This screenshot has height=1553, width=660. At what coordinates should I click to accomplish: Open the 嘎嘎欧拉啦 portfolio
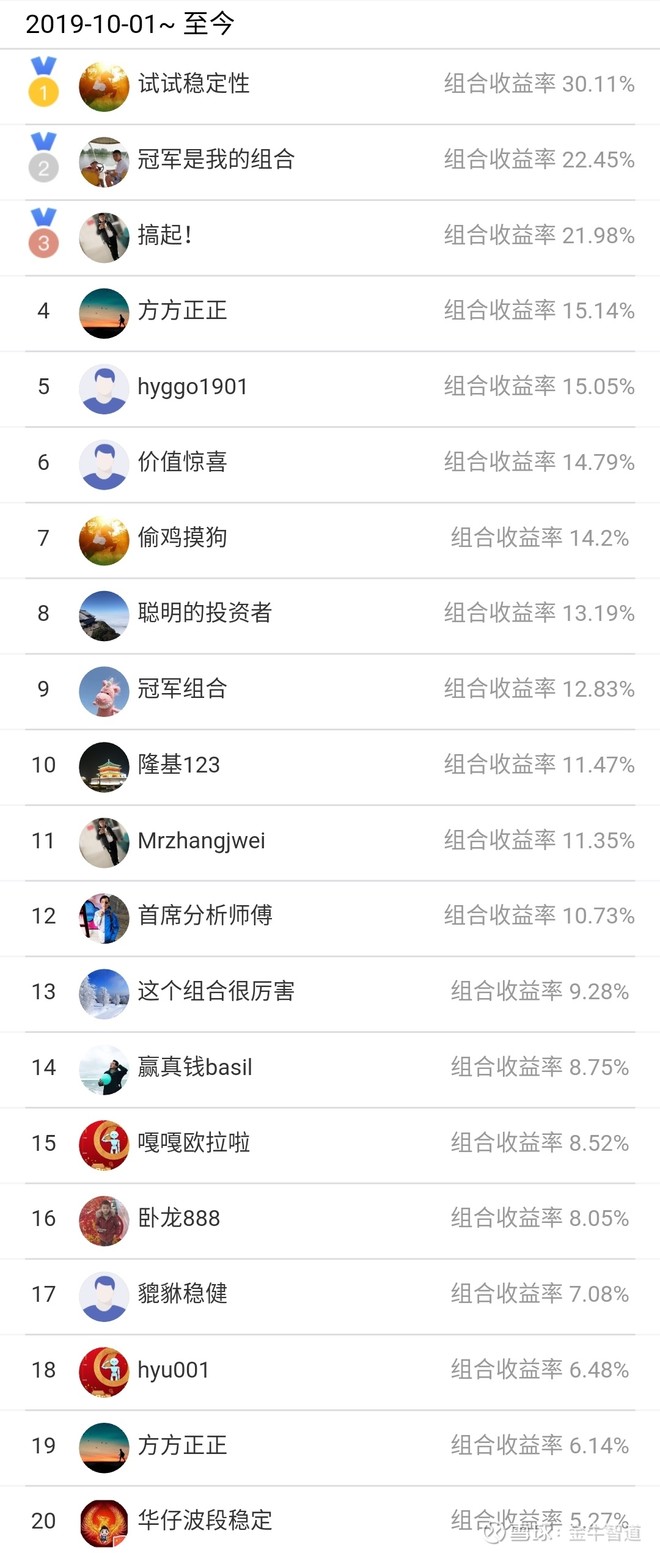pos(194,1143)
